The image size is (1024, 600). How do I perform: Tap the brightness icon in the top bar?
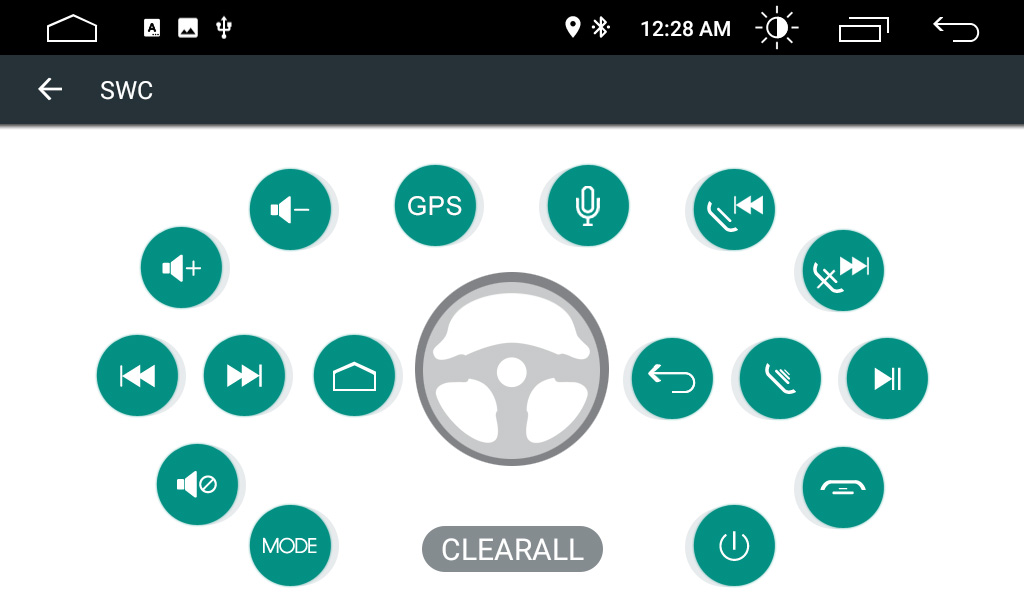pos(777,28)
